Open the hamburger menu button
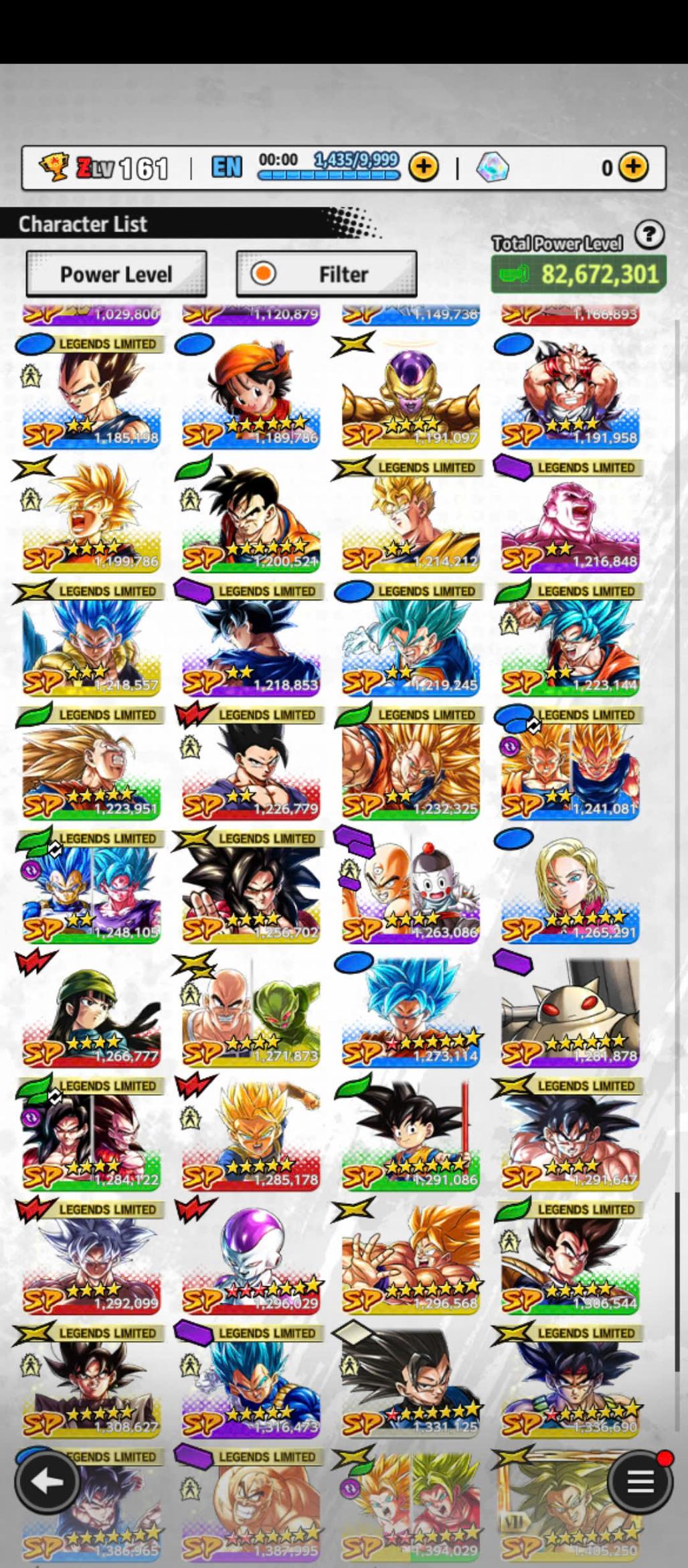Viewport: 688px width, 1568px height. pos(639,1482)
